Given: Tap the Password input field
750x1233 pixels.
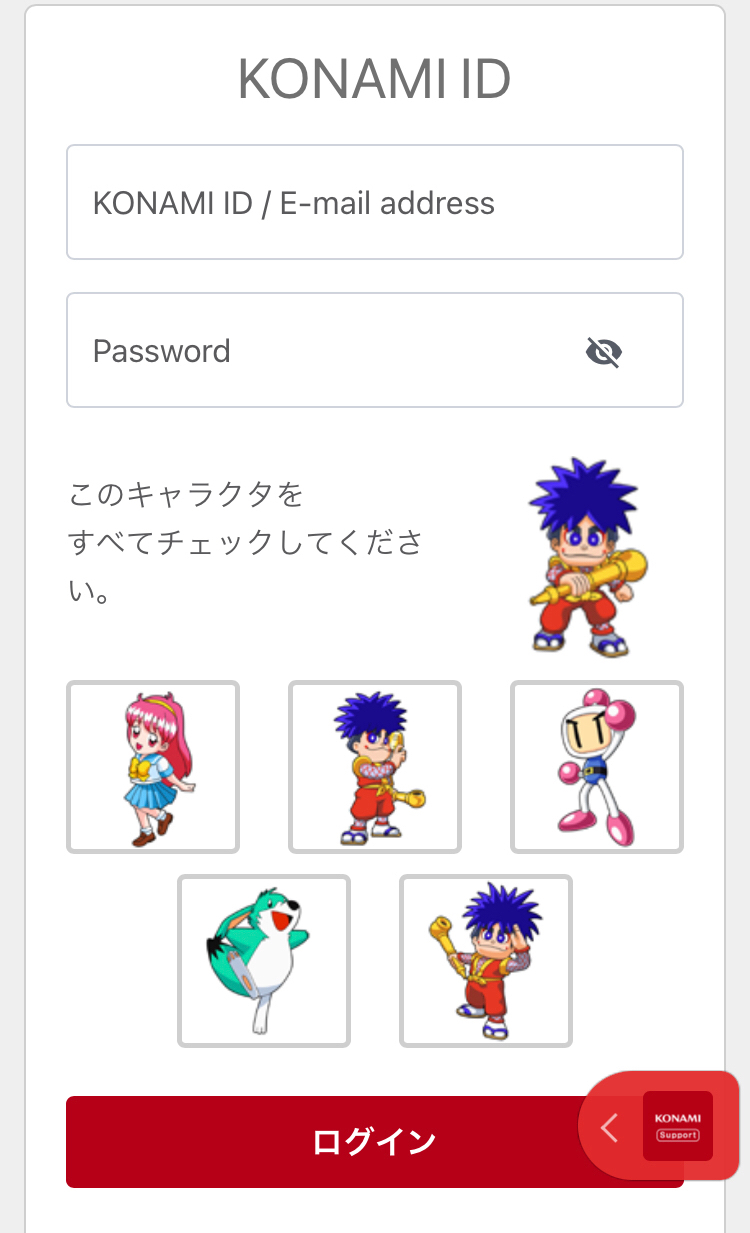Looking at the screenshot, I should point(375,350).
